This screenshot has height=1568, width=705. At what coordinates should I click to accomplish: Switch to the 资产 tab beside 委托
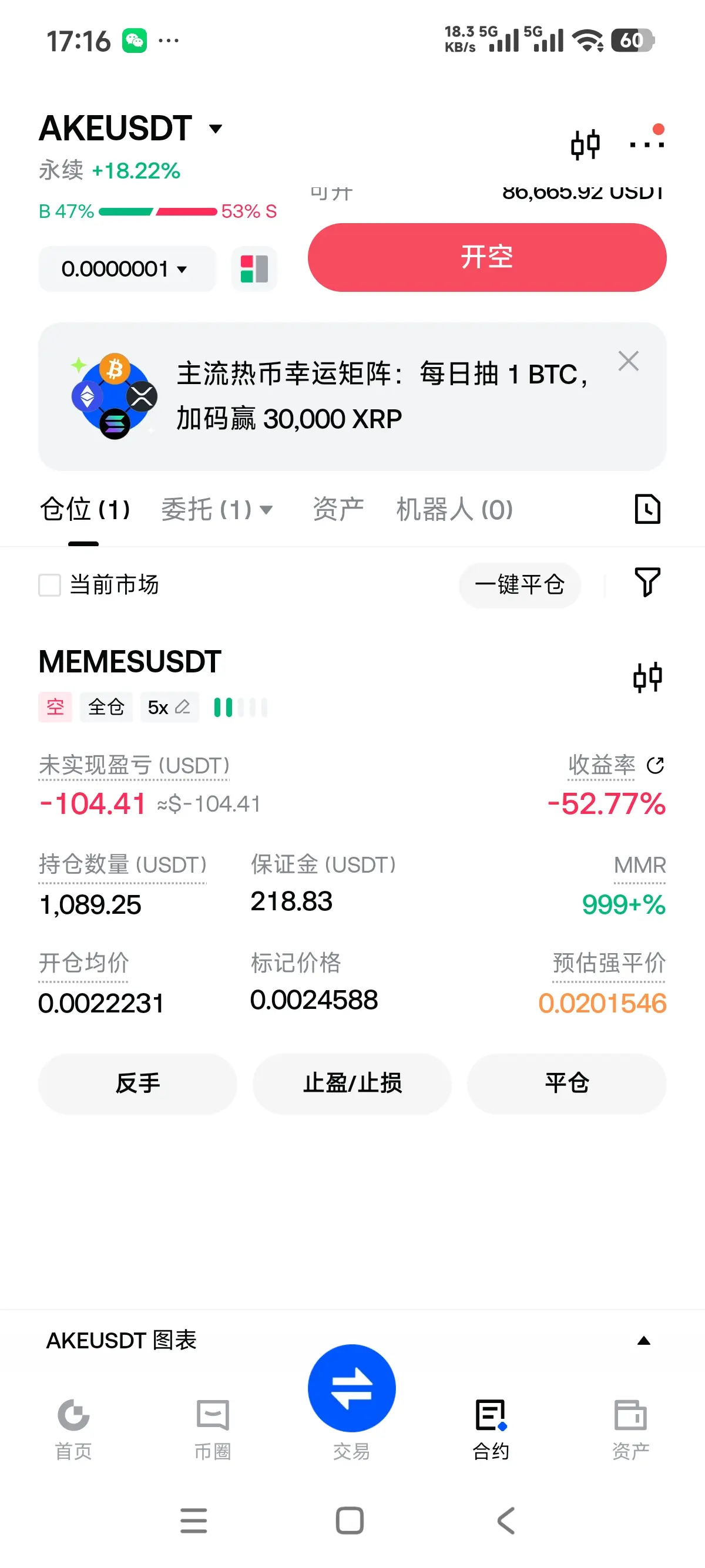click(338, 509)
